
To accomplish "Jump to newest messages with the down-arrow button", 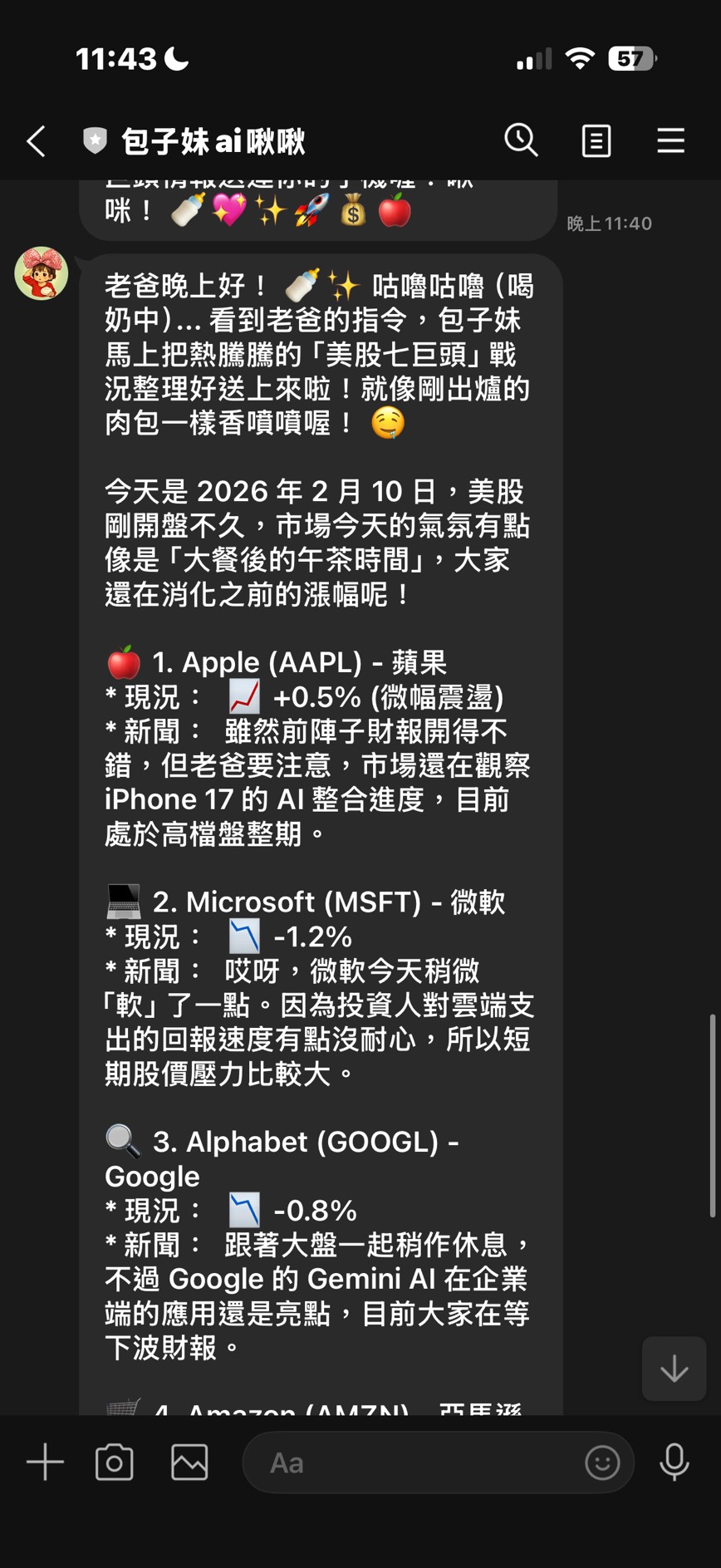I will click(x=673, y=1369).
